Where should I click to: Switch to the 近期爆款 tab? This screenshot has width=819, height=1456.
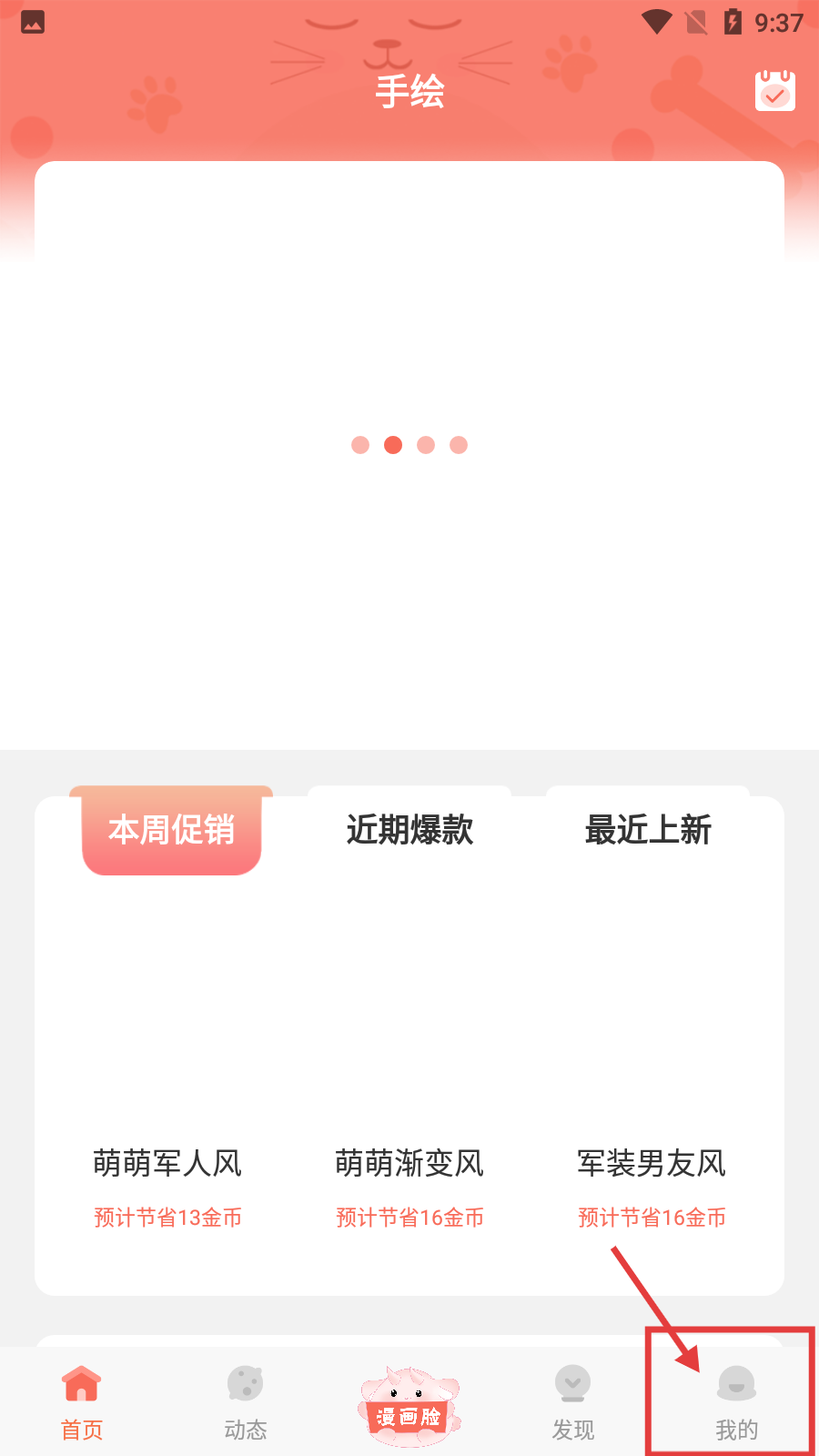pyautogui.click(x=409, y=830)
